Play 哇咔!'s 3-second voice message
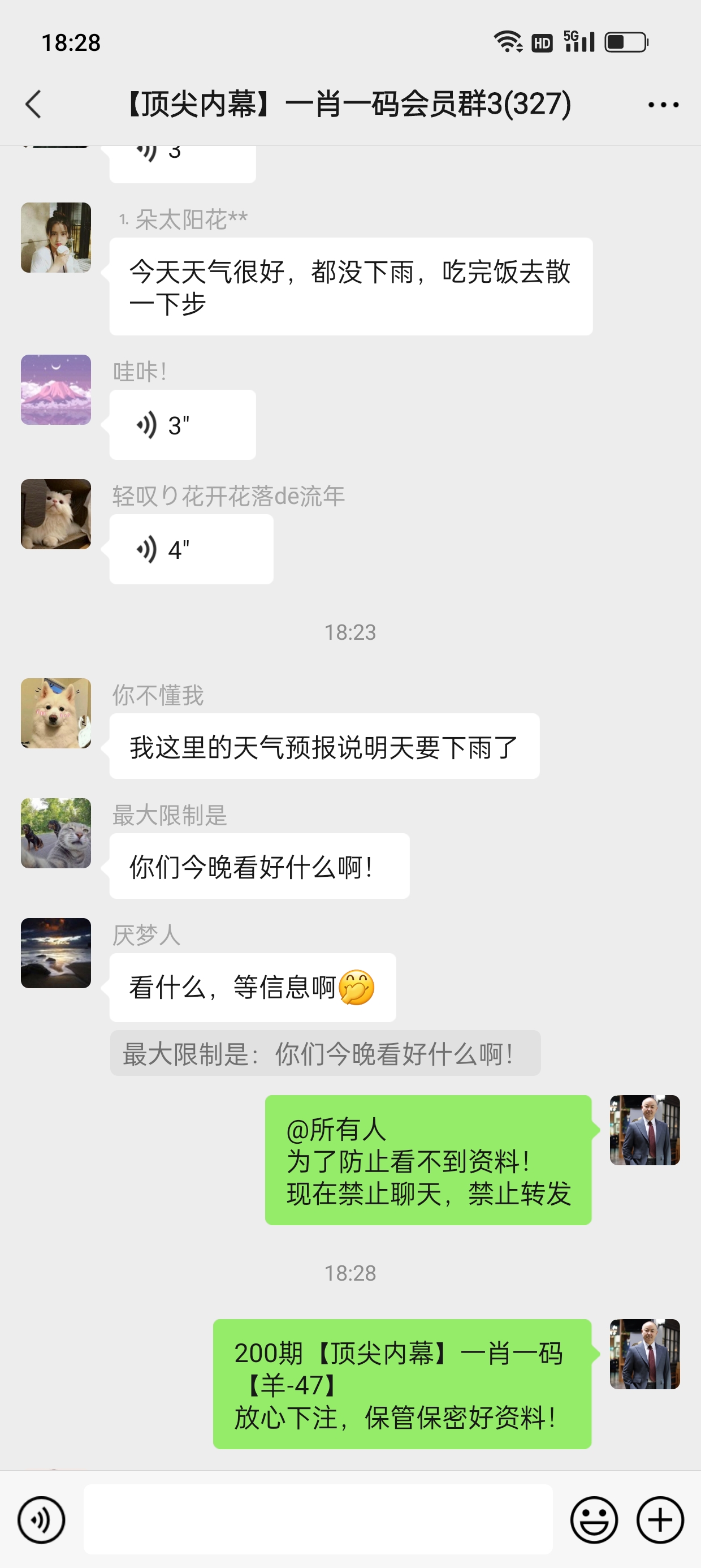 pyautogui.click(x=182, y=425)
